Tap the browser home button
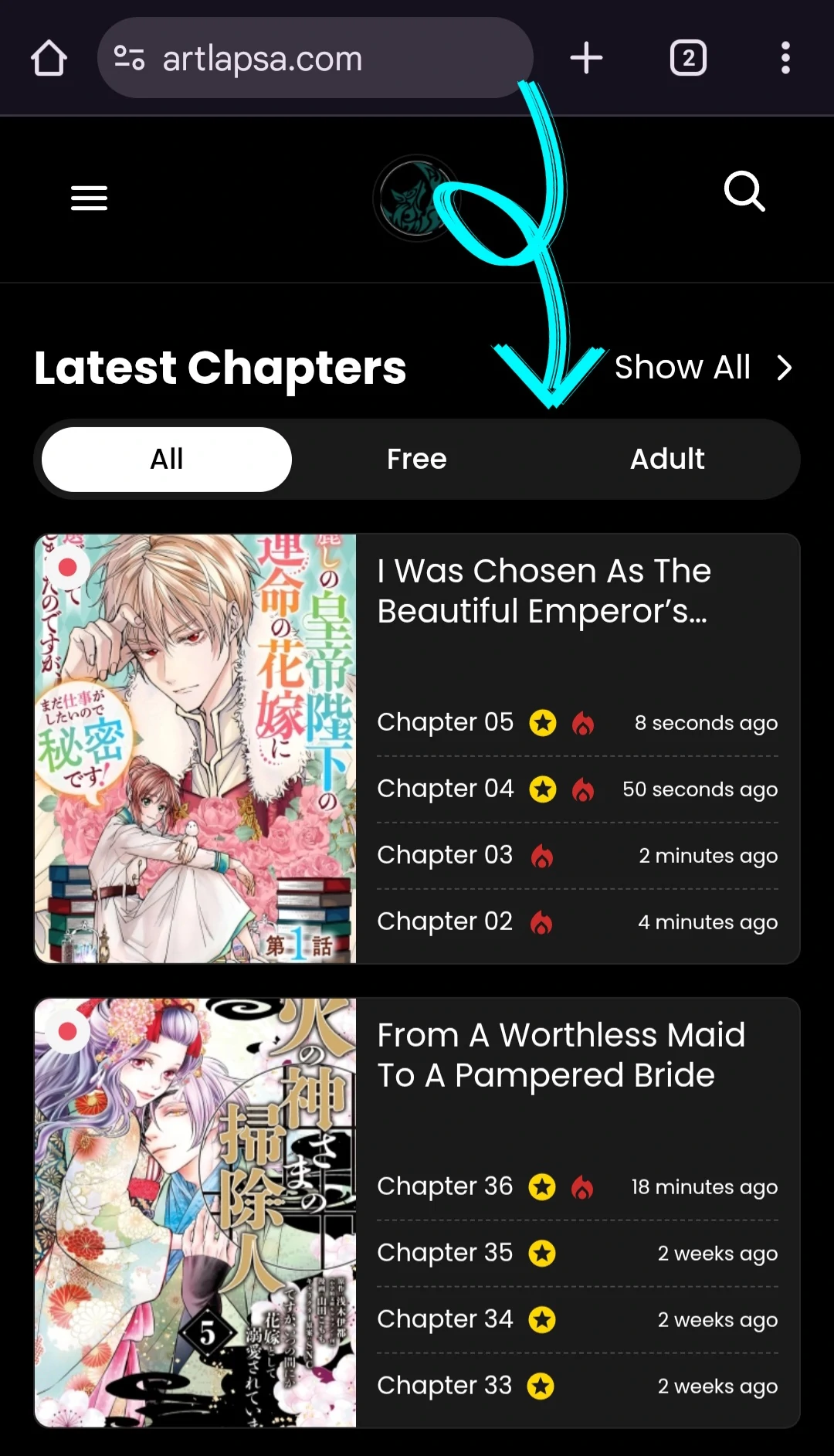This screenshot has height=1456, width=834. [49, 58]
